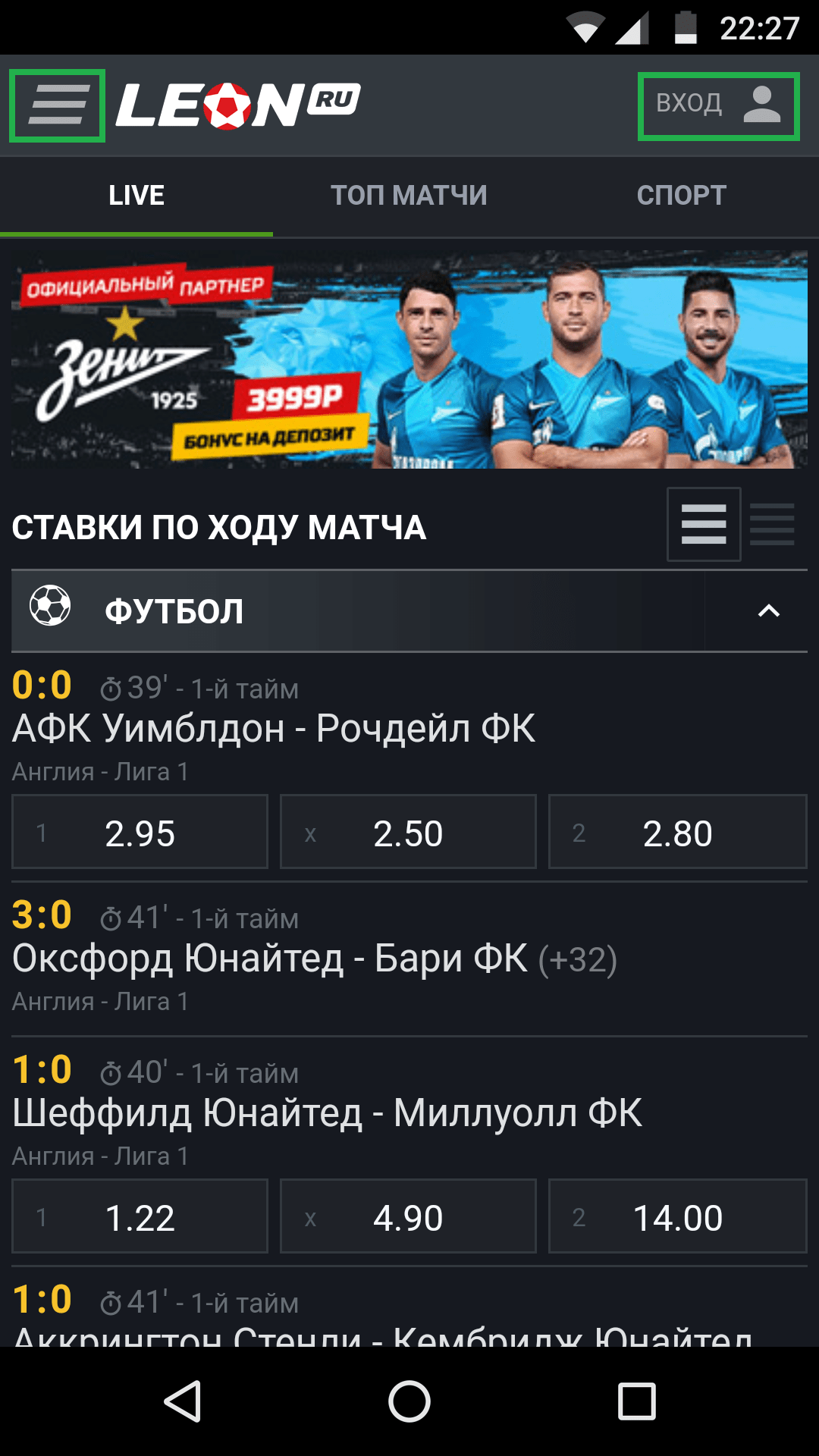Bet on Уимблдон win at 2.95
Screen dimensions: 819x1456
pyautogui.click(x=140, y=832)
